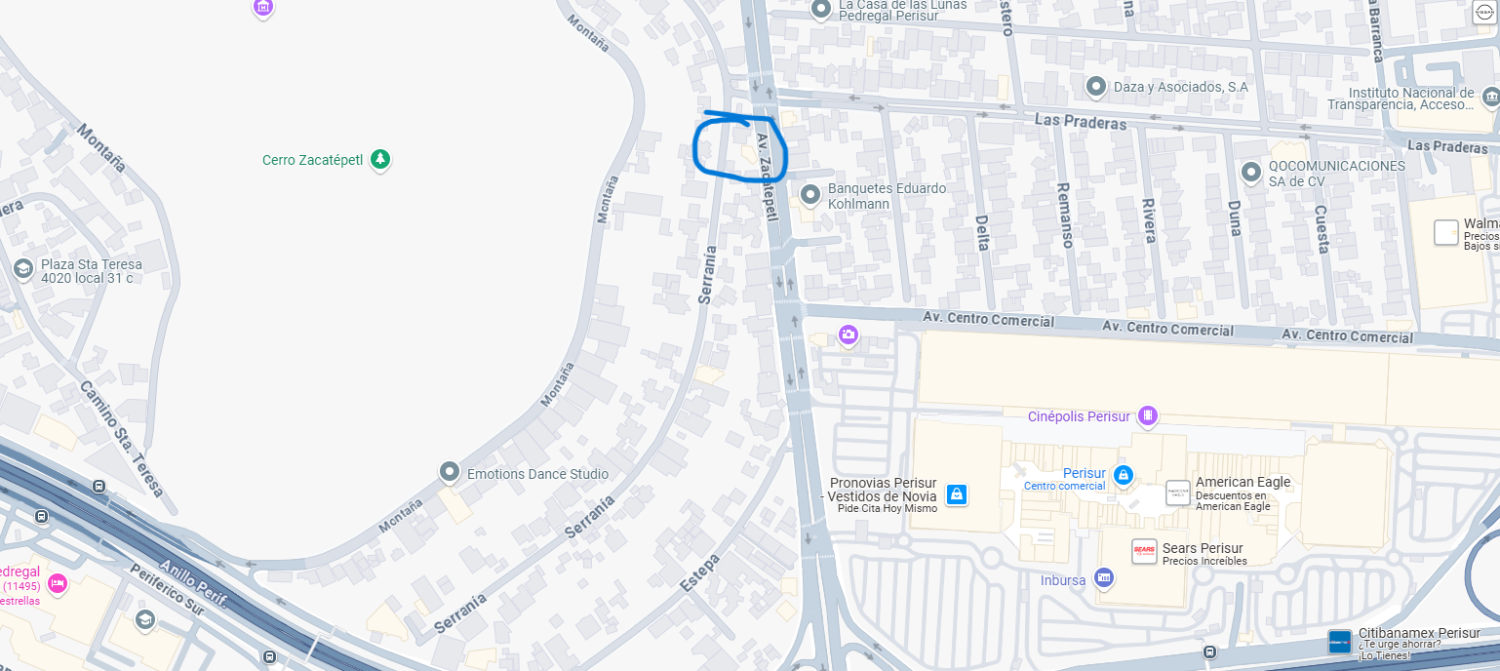Tap the QOCOMUNICACIONES SA de CV marker
The width and height of the screenshot is (1500, 671).
tap(1251, 172)
